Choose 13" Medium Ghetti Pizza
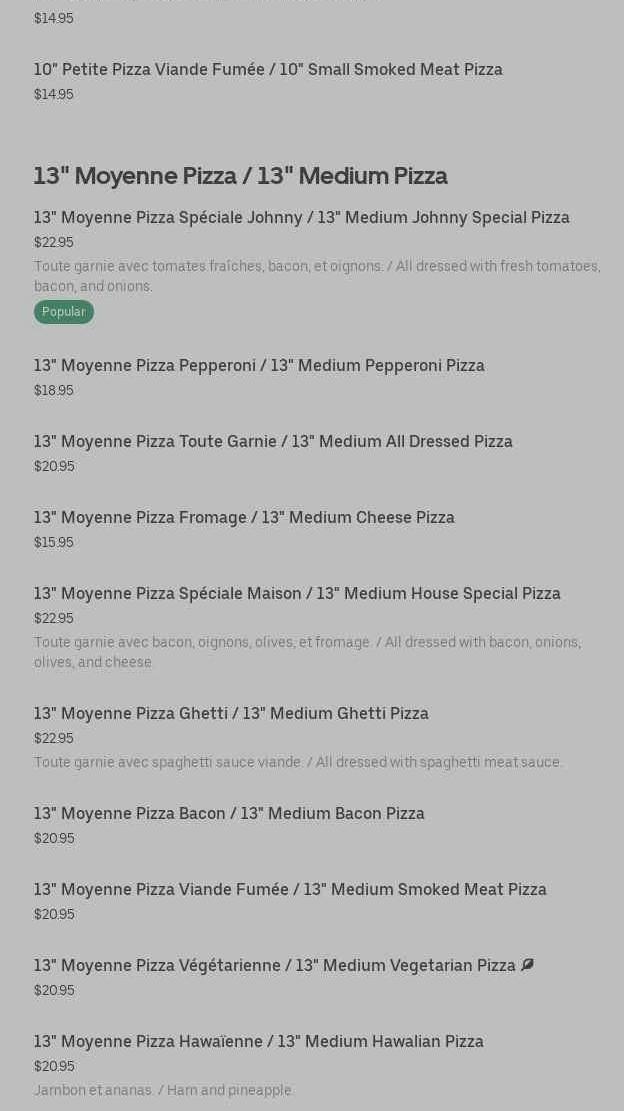Image resolution: width=624 pixels, height=1111 pixels. [231, 714]
